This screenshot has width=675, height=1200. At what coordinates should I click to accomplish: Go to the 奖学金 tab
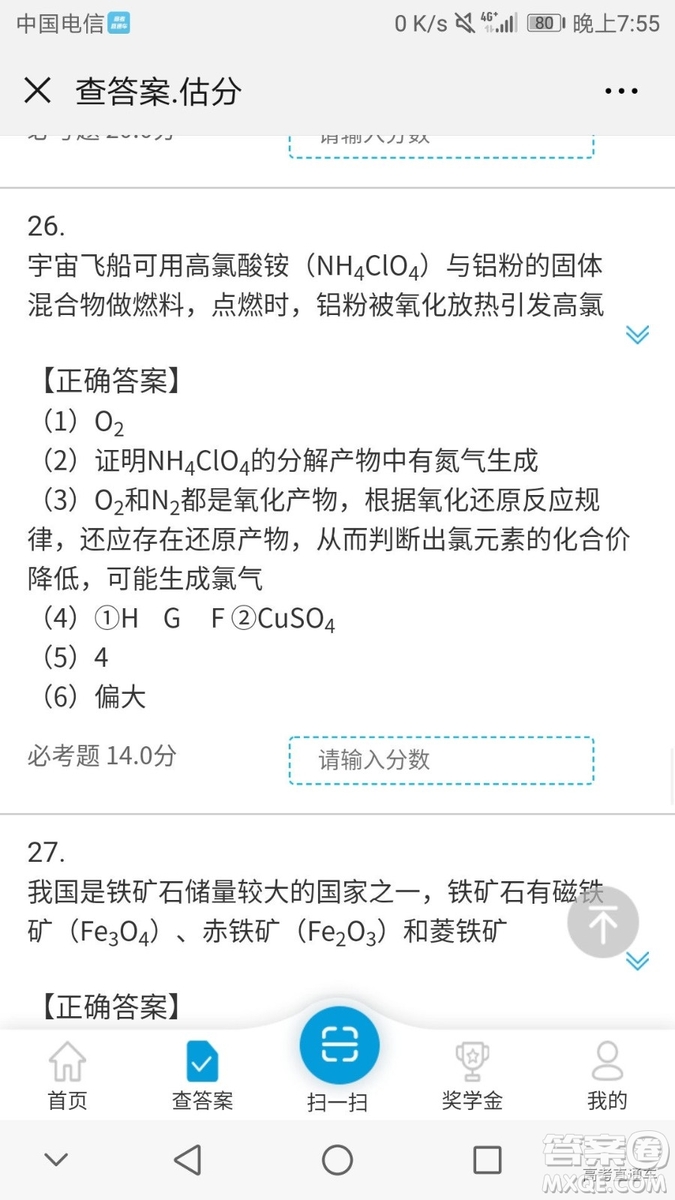pyautogui.click(x=472, y=1075)
